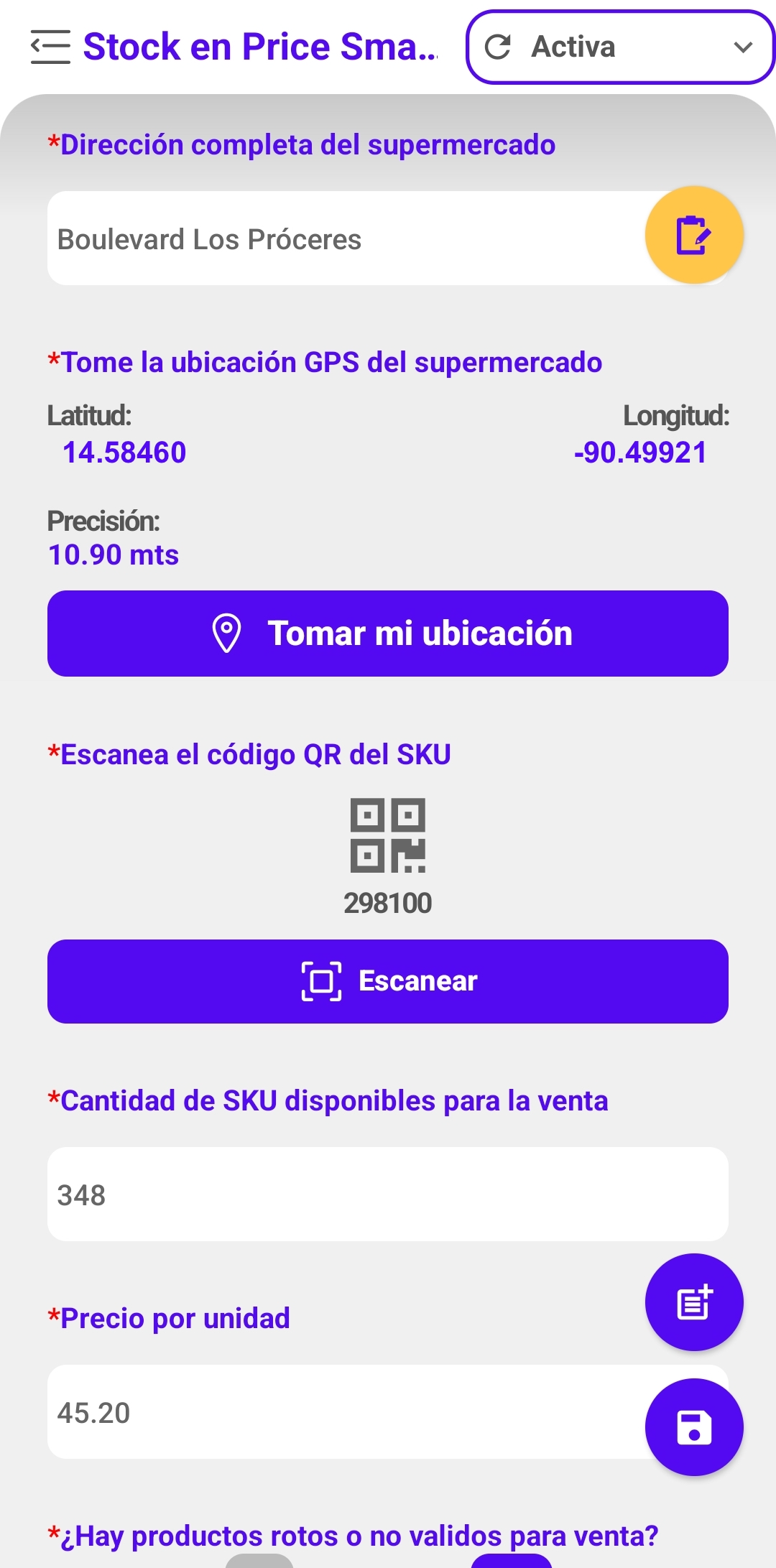This screenshot has height=1568, width=776.
Task: Edit the SKU quantity field
Action: click(x=388, y=1194)
